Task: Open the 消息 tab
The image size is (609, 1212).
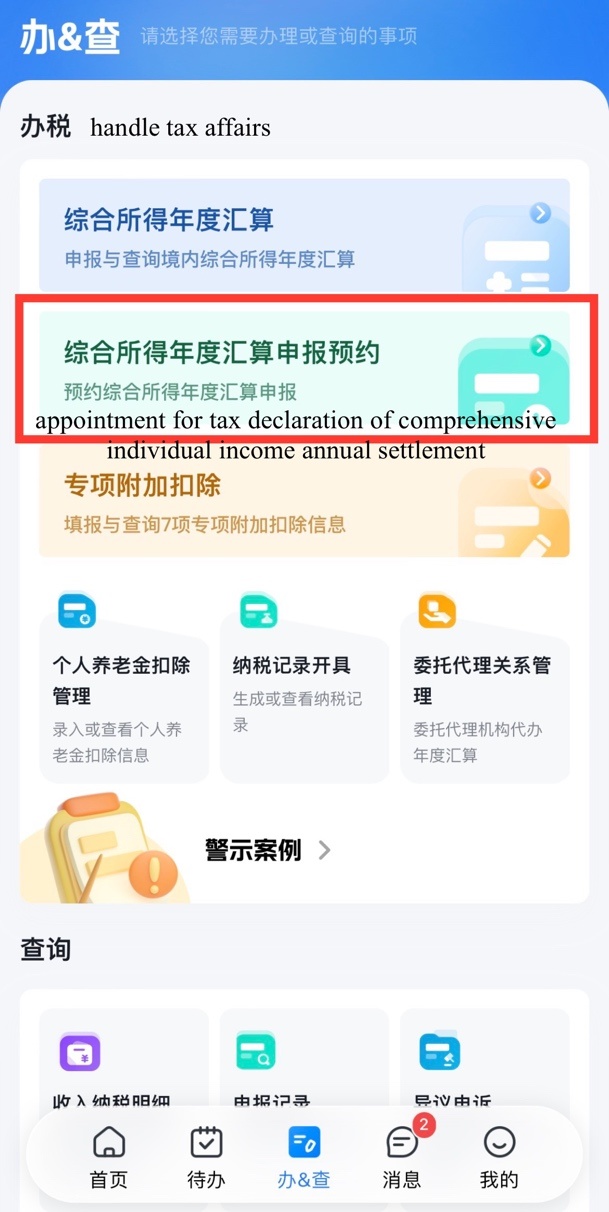Action: click(402, 1157)
